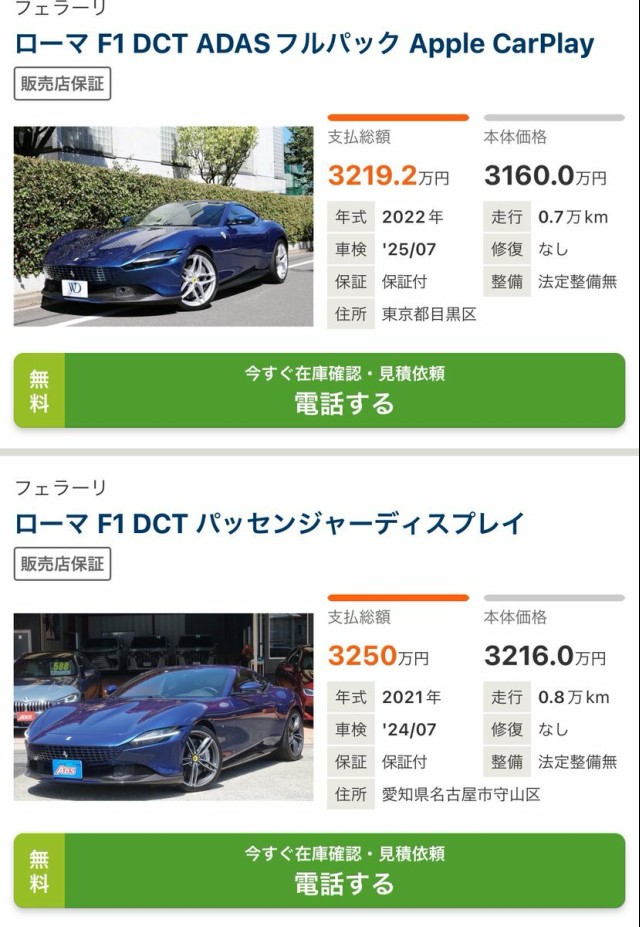The height and width of the screenshot is (927, 640).
Task: Open the ローマ F1 DCT パッセンジャーディスプレイ listing title
Action: [x=270, y=524]
